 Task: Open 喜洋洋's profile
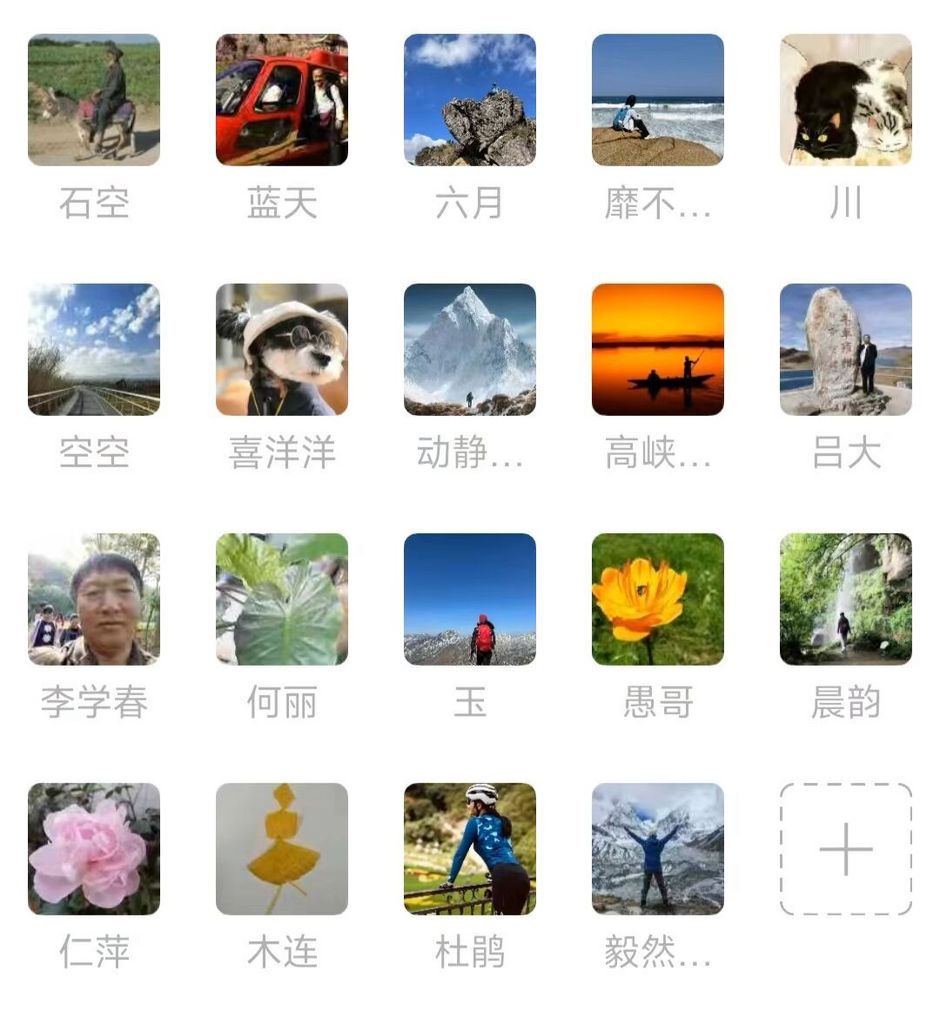point(282,349)
